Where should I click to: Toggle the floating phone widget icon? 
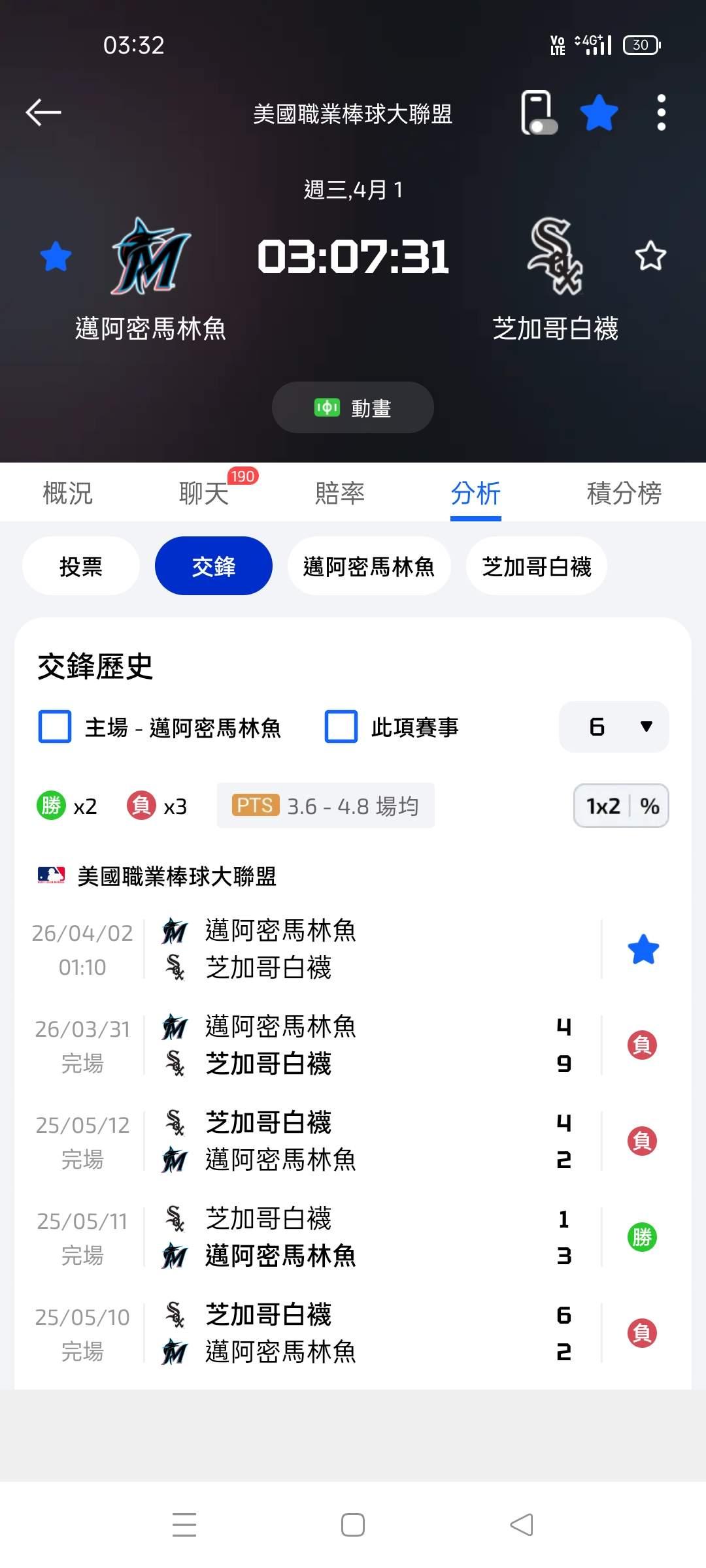[x=539, y=112]
